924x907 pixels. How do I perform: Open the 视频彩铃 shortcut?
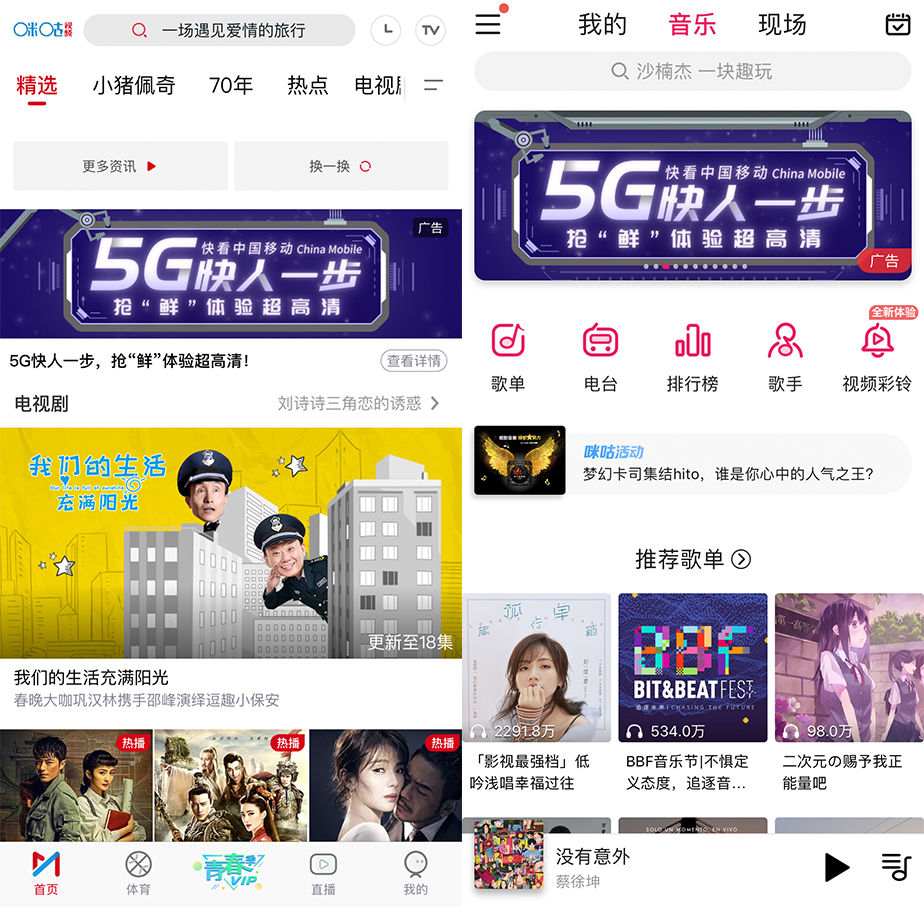[877, 355]
